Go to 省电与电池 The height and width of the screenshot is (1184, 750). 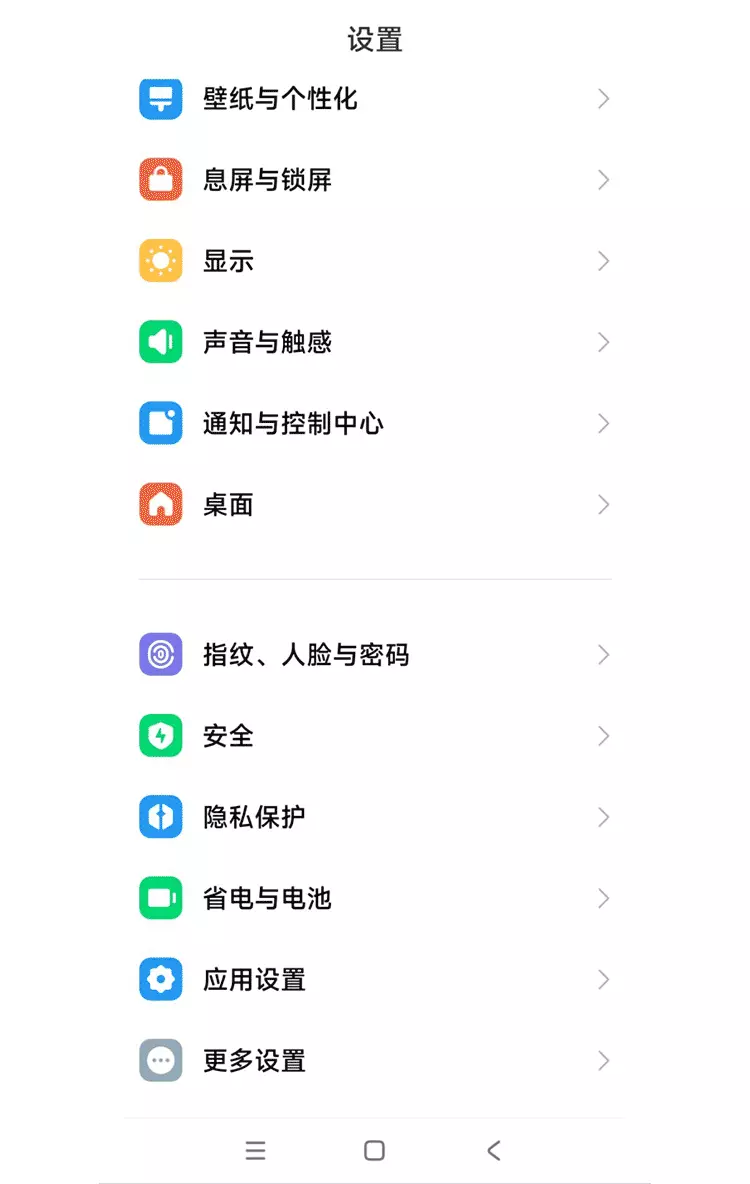(375, 898)
